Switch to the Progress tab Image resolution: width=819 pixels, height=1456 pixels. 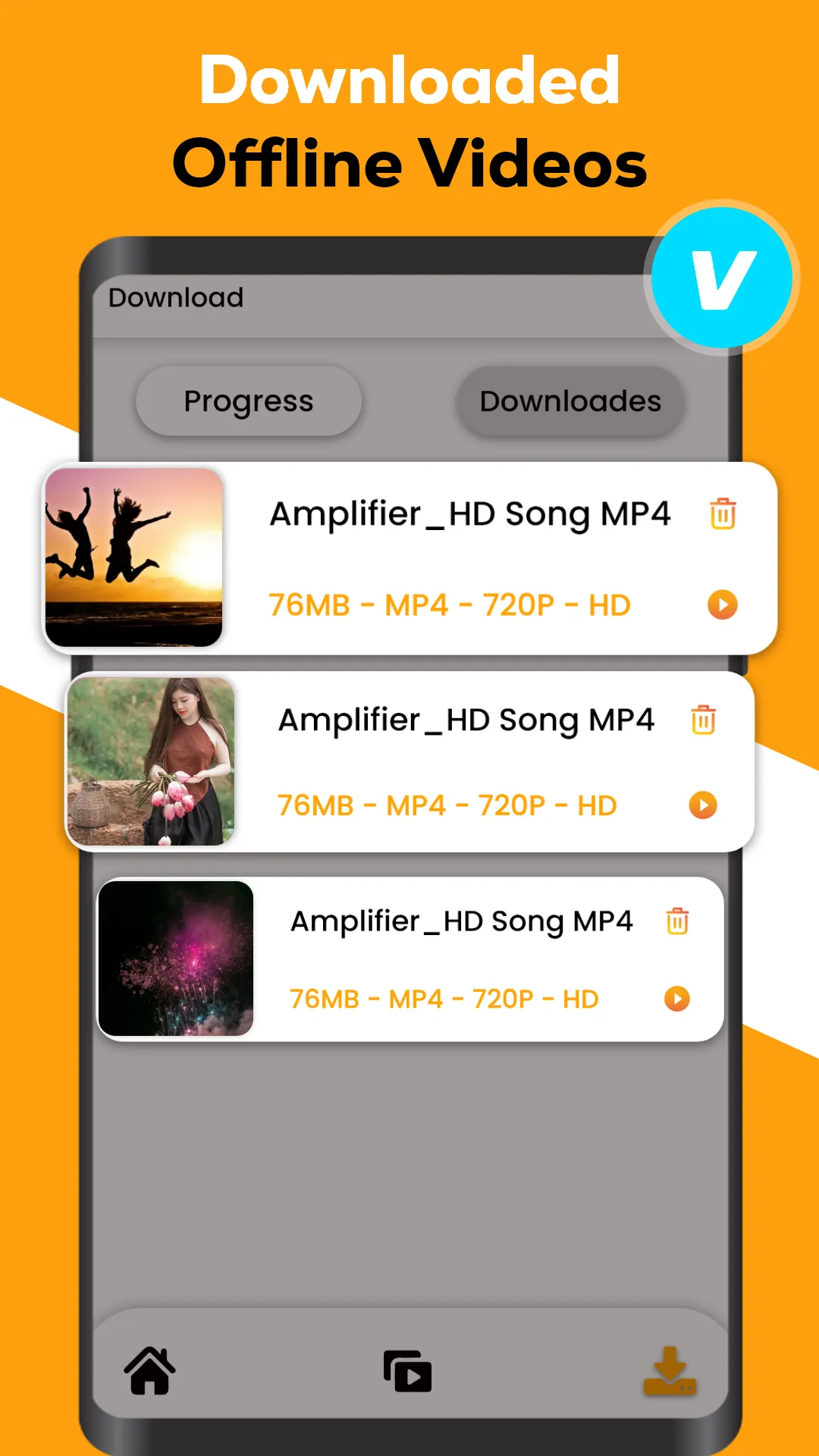(x=249, y=401)
